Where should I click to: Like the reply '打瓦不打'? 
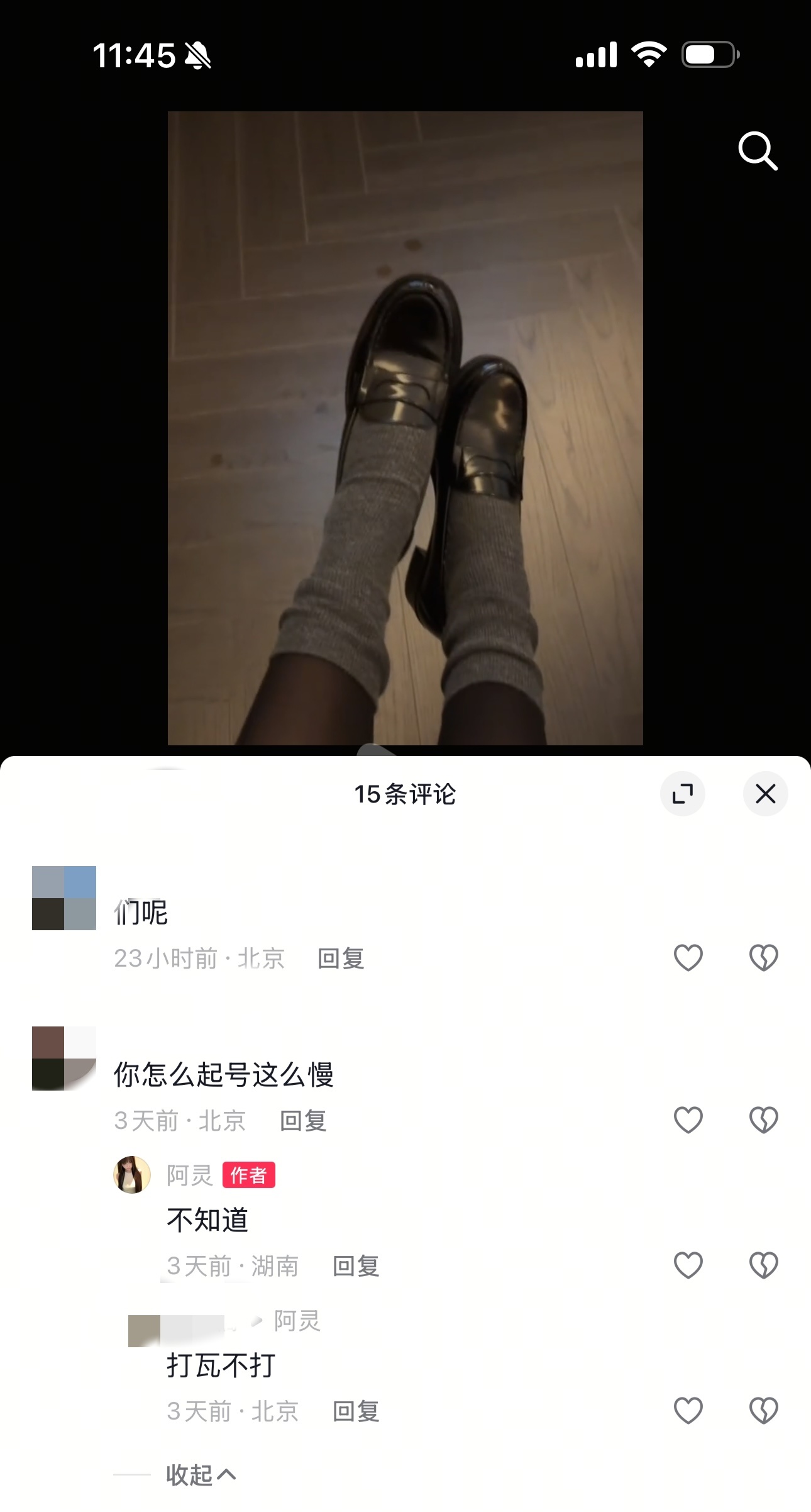pyautogui.click(x=688, y=1410)
